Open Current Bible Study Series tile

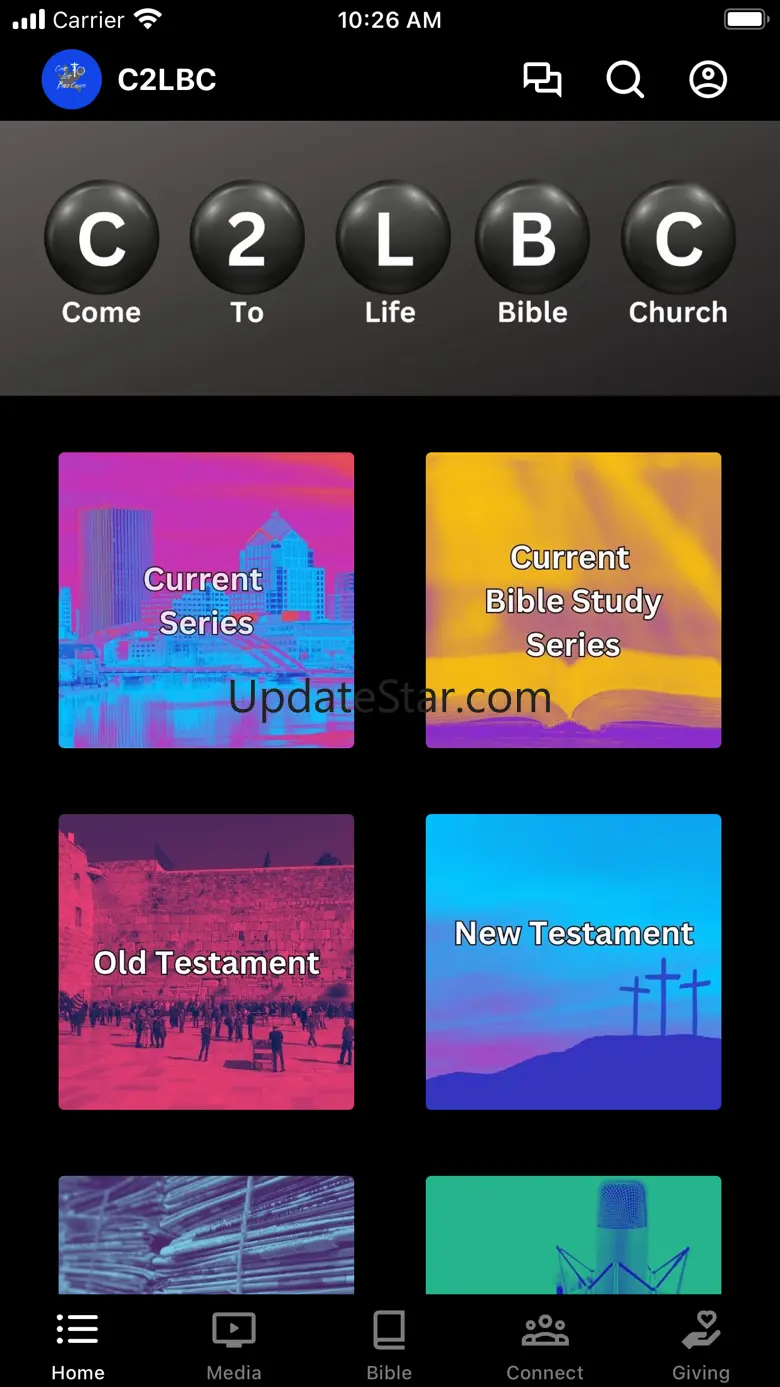click(573, 600)
